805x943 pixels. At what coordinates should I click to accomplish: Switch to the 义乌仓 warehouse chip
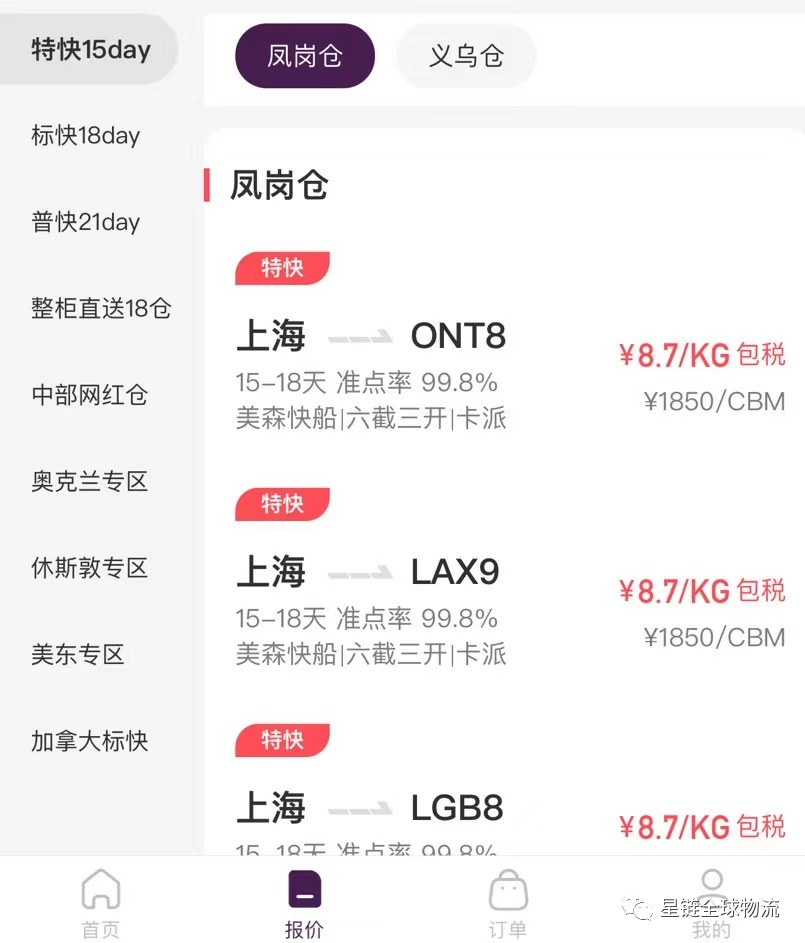click(466, 56)
